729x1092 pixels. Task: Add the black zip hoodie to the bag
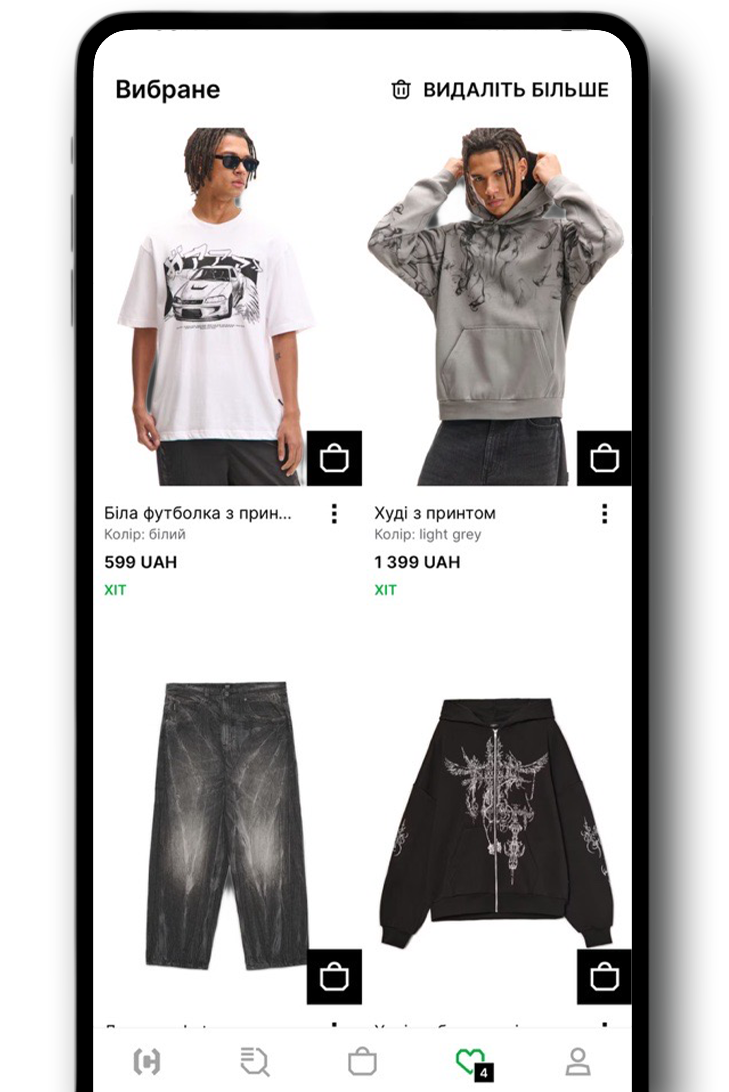coord(604,977)
